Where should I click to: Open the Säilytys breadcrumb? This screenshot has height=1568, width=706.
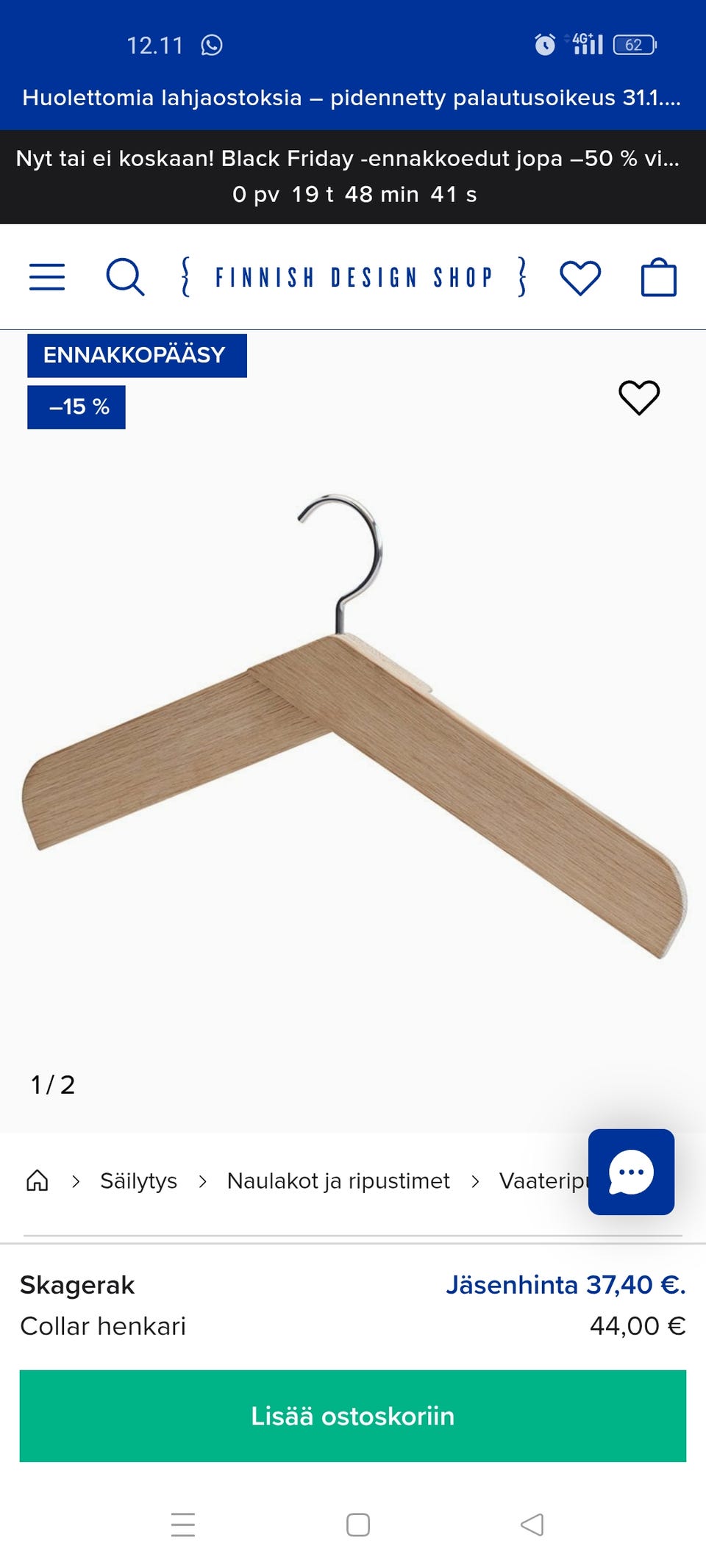[x=138, y=1181]
